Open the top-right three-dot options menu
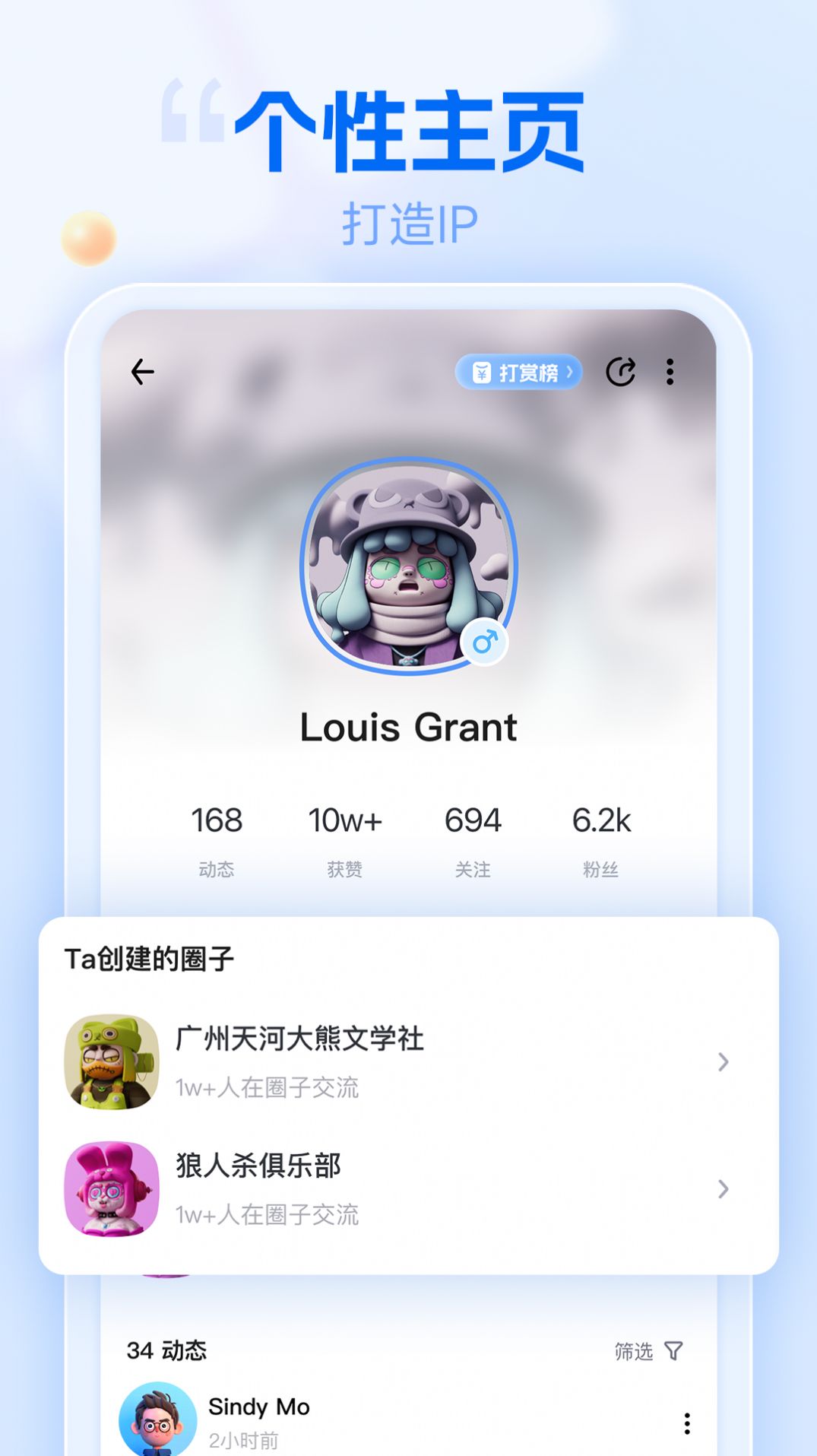Screen dimensions: 817x1456 pyautogui.click(x=670, y=372)
